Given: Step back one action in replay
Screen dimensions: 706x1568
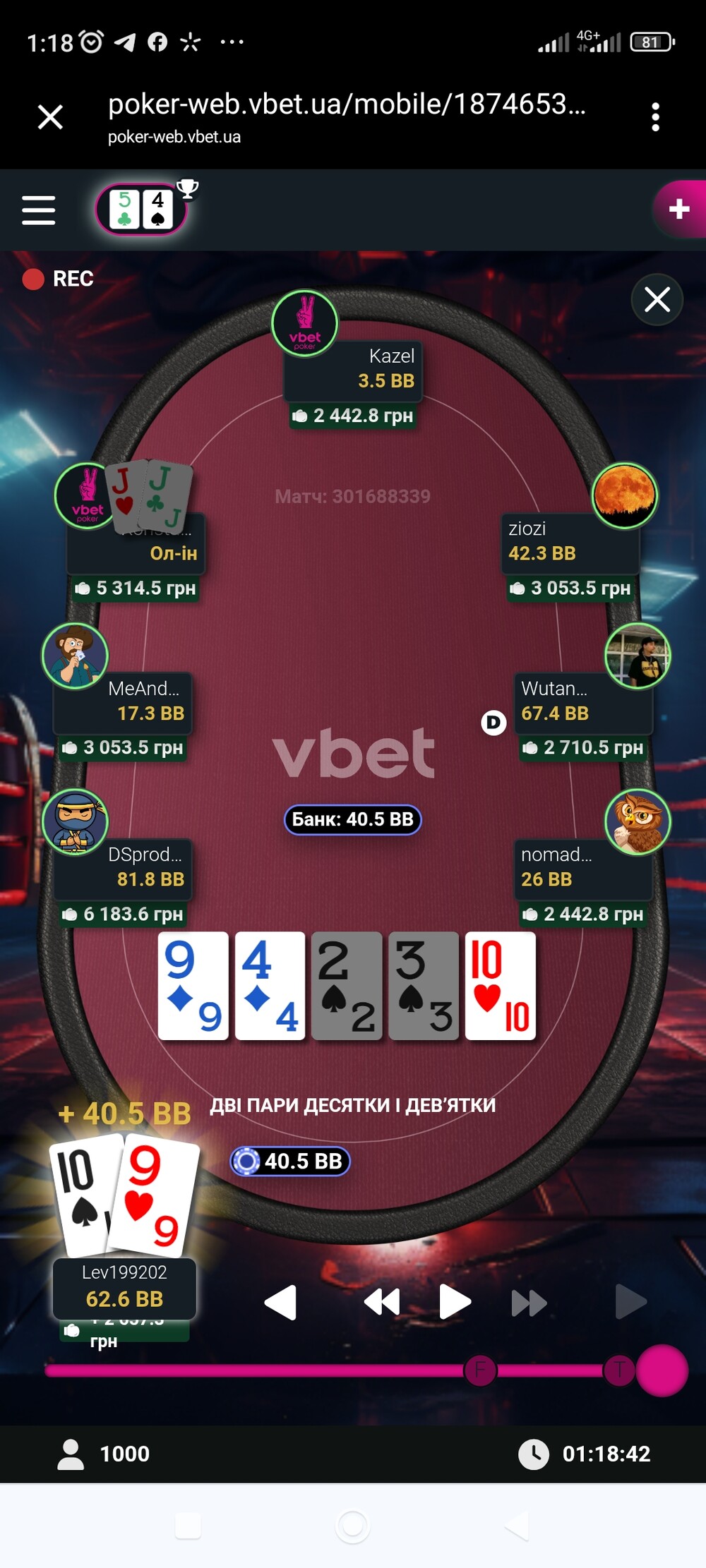Looking at the screenshot, I should [x=280, y=1302].
